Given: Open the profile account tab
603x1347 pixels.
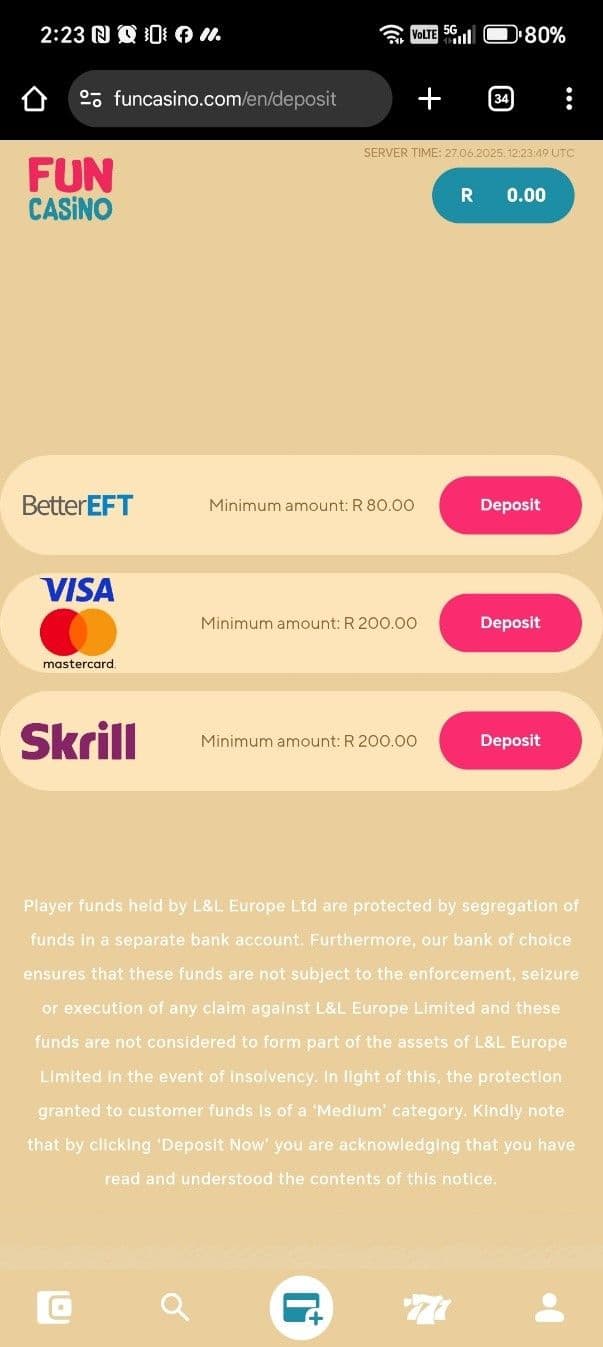Looking at the screenshot, I should [549, 1307].
